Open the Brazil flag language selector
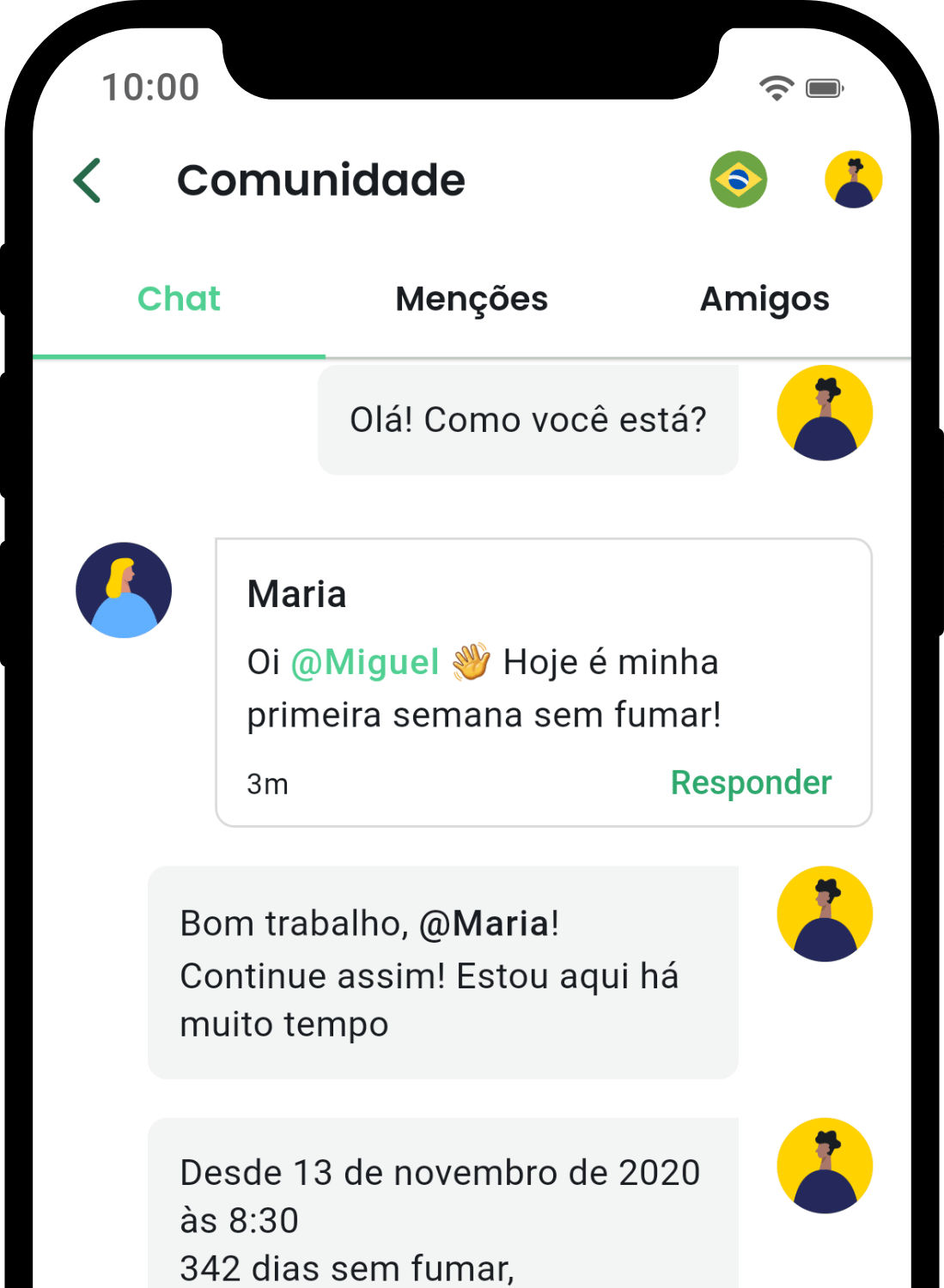 click(738, 179)
